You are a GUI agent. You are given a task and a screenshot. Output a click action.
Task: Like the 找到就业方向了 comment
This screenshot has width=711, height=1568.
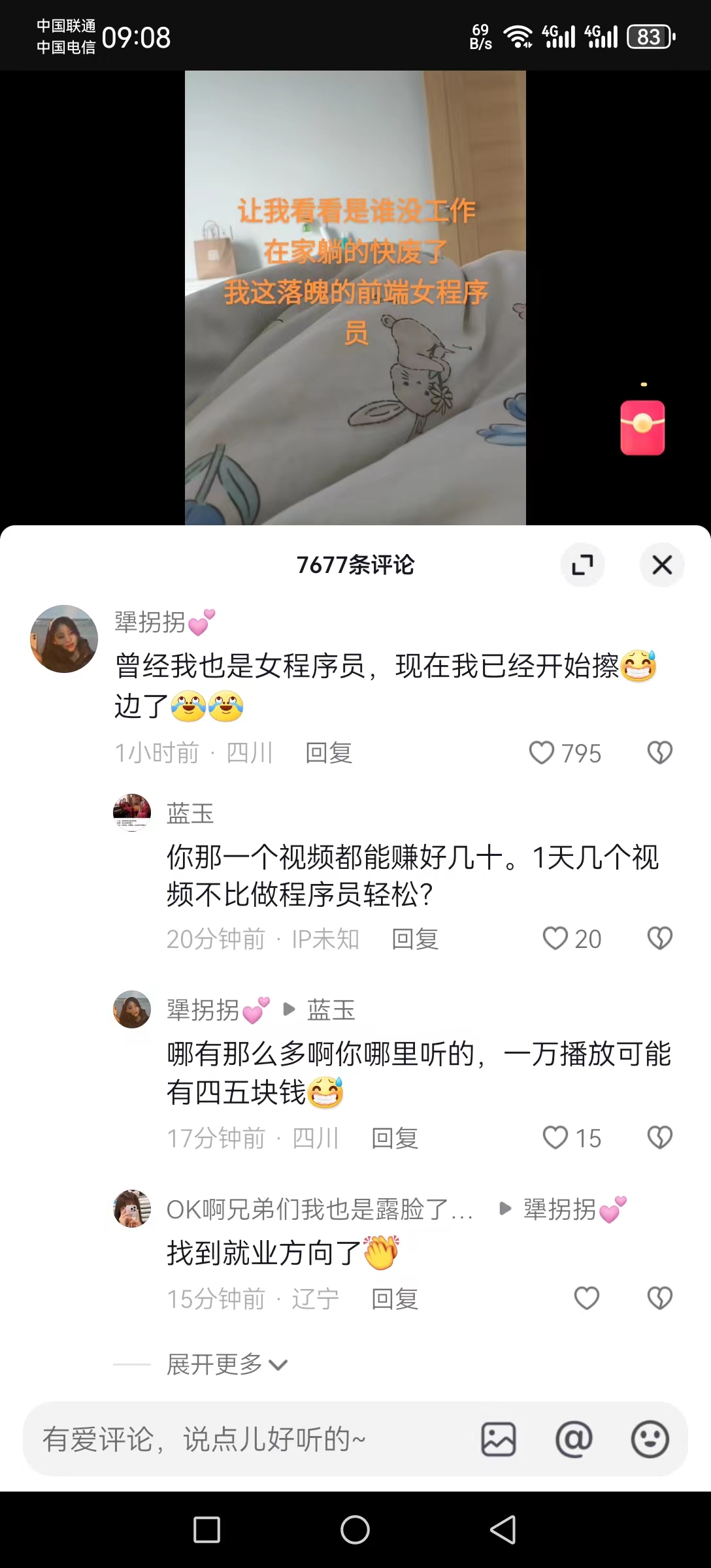click(586, 1298)
